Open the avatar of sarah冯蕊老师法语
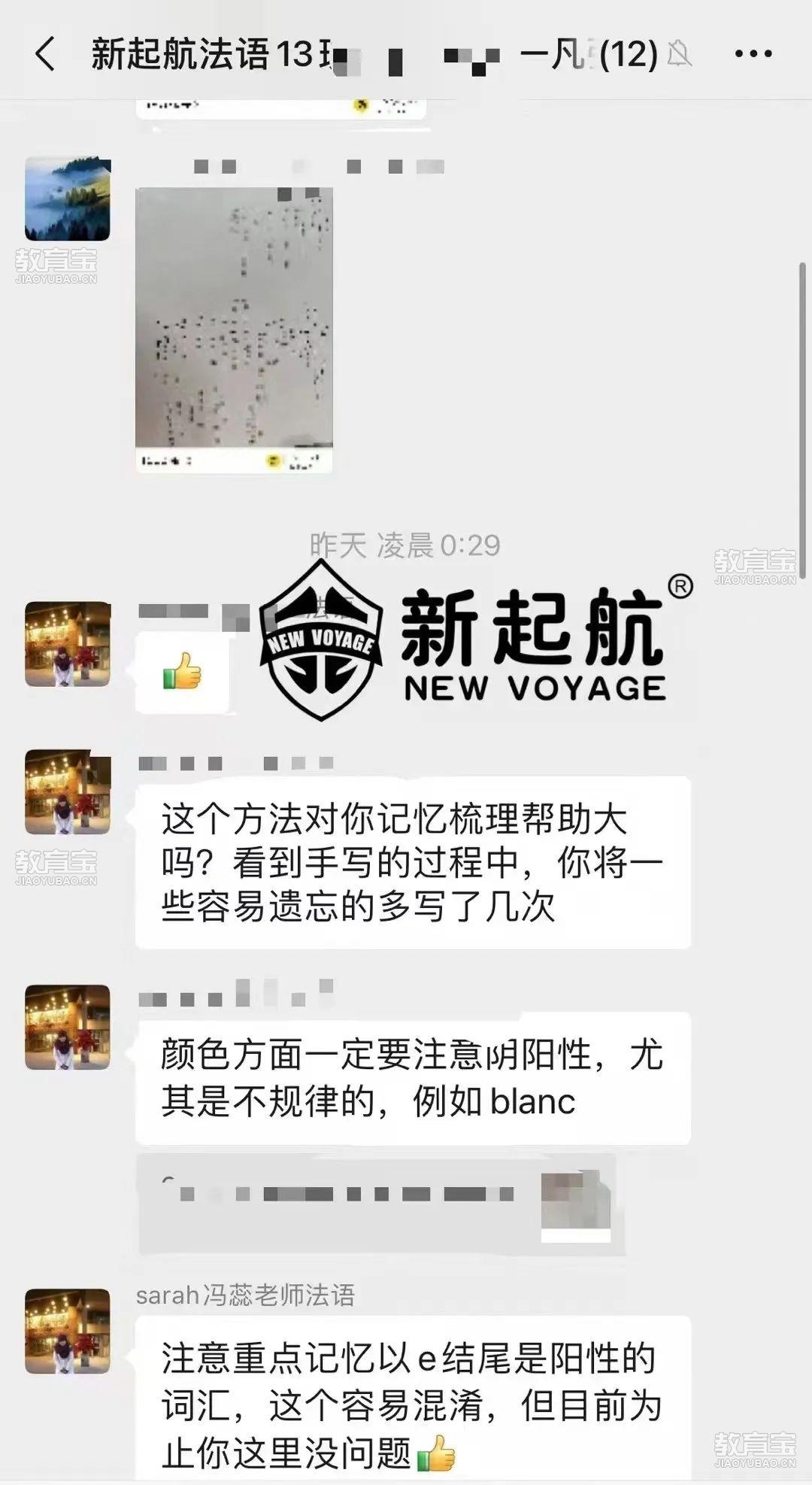 coord(68,1331)
